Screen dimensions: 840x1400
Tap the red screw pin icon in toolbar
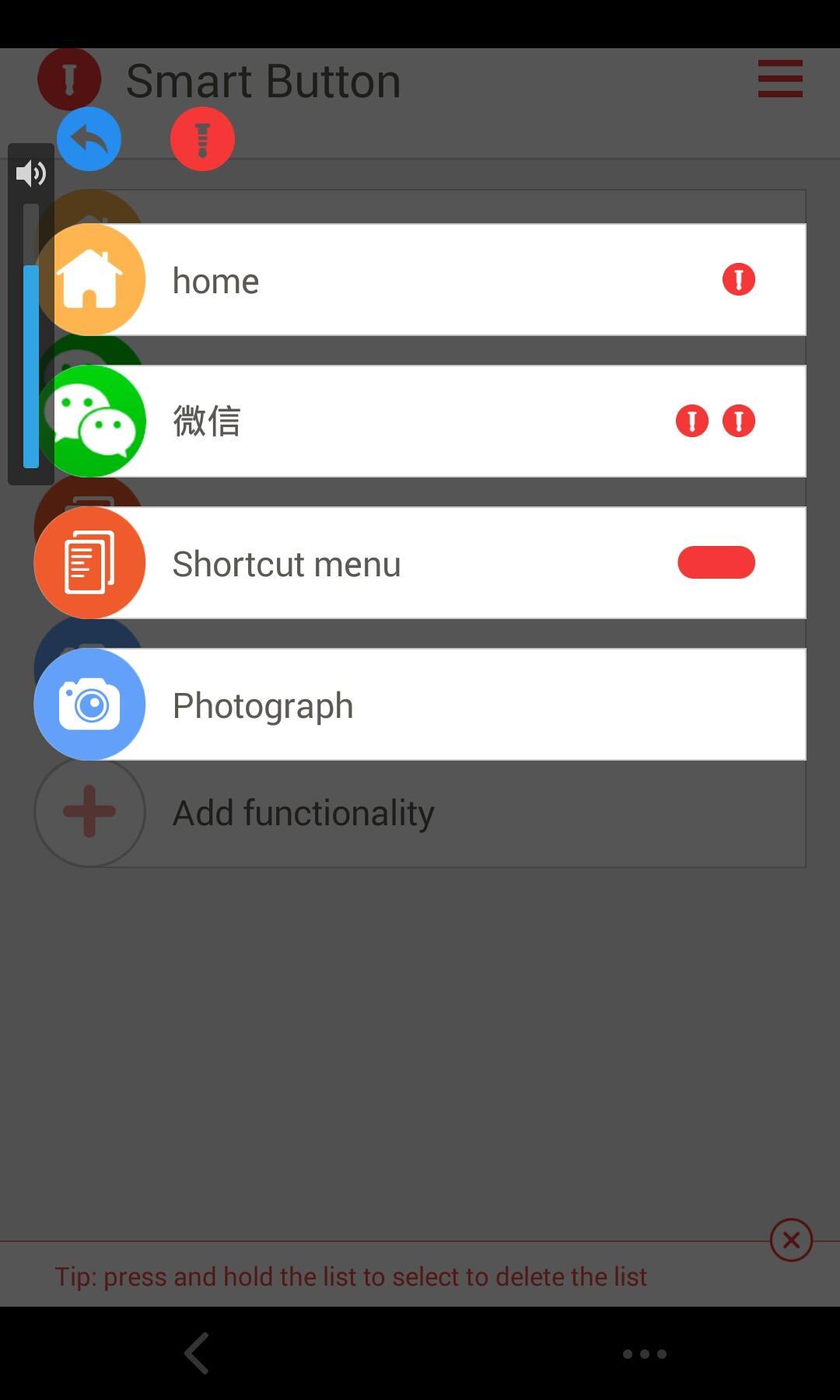(x=201, y=138)
